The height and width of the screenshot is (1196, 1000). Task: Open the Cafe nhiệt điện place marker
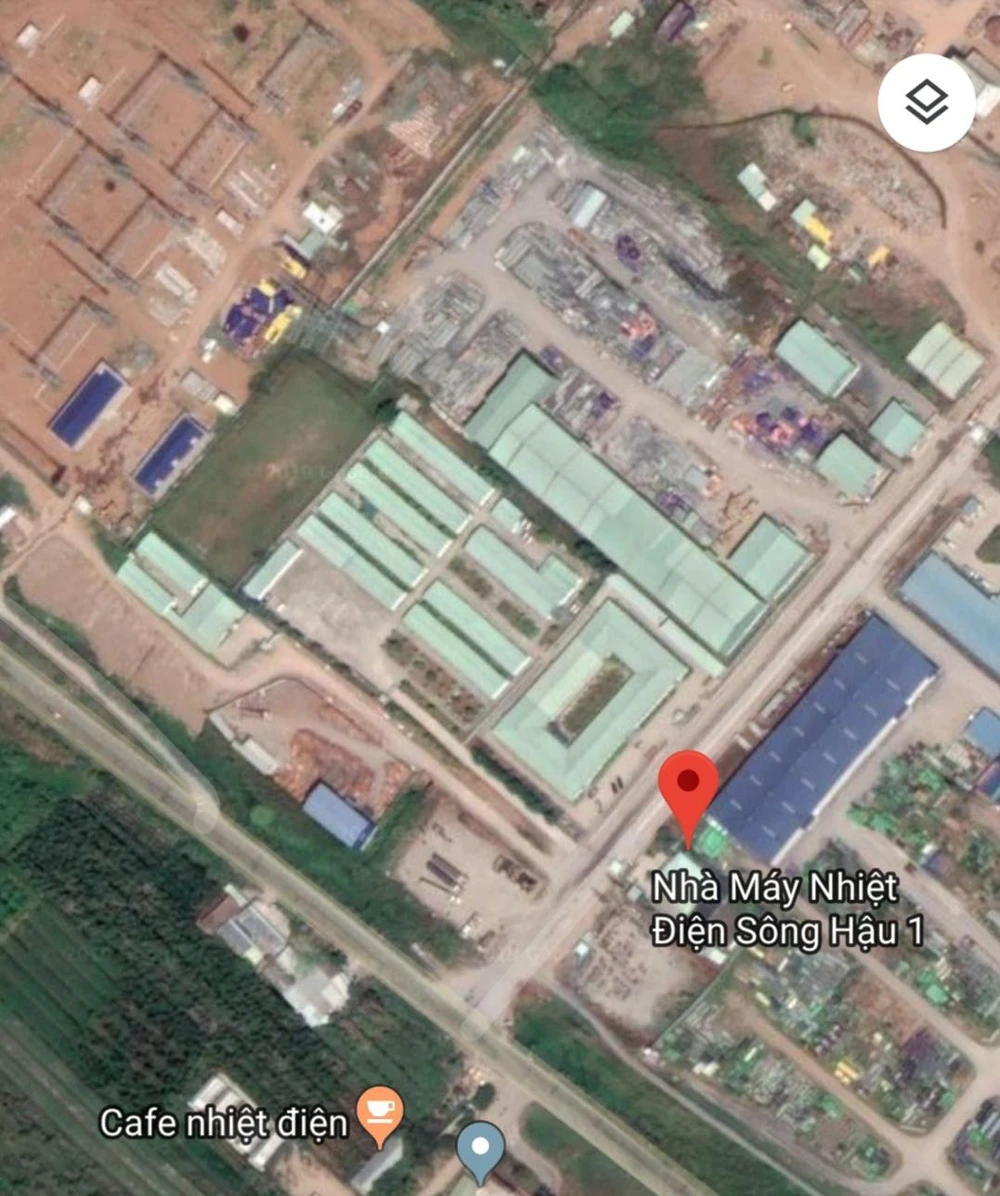coord(381,1115)
